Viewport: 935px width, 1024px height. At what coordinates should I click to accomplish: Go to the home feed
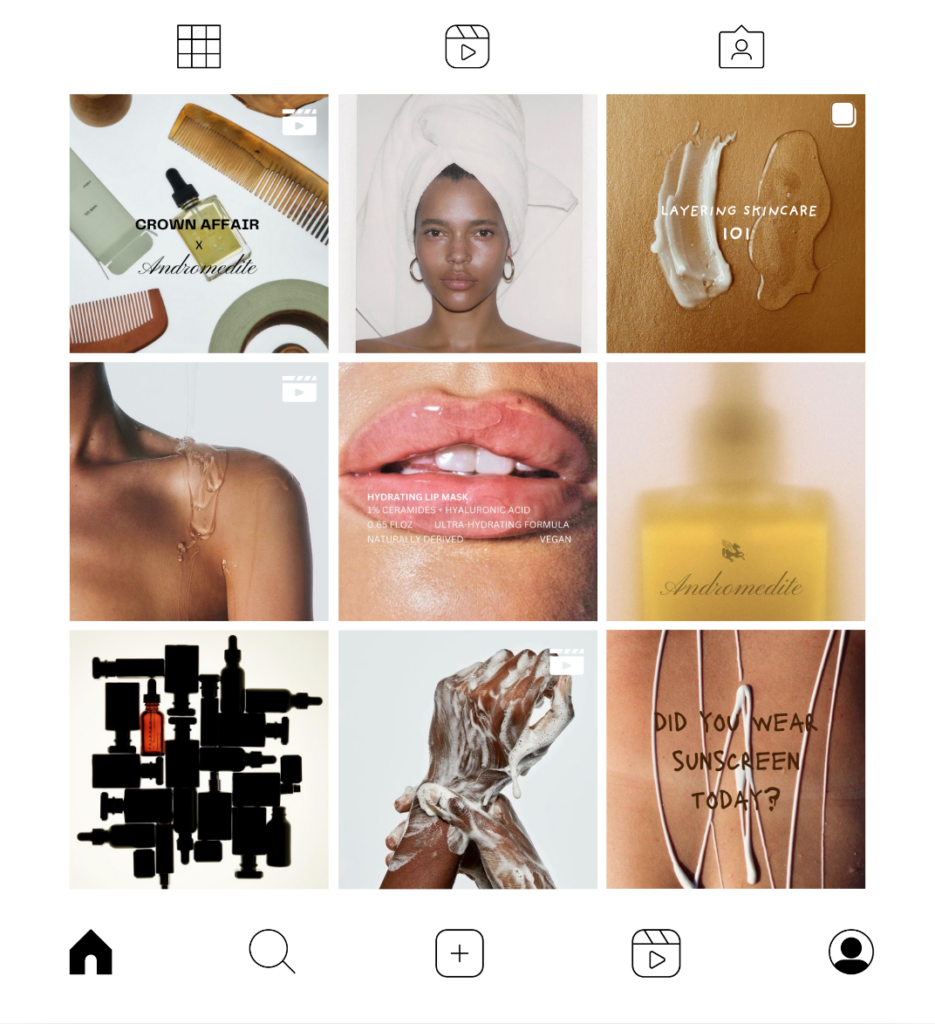pos(91,952)
